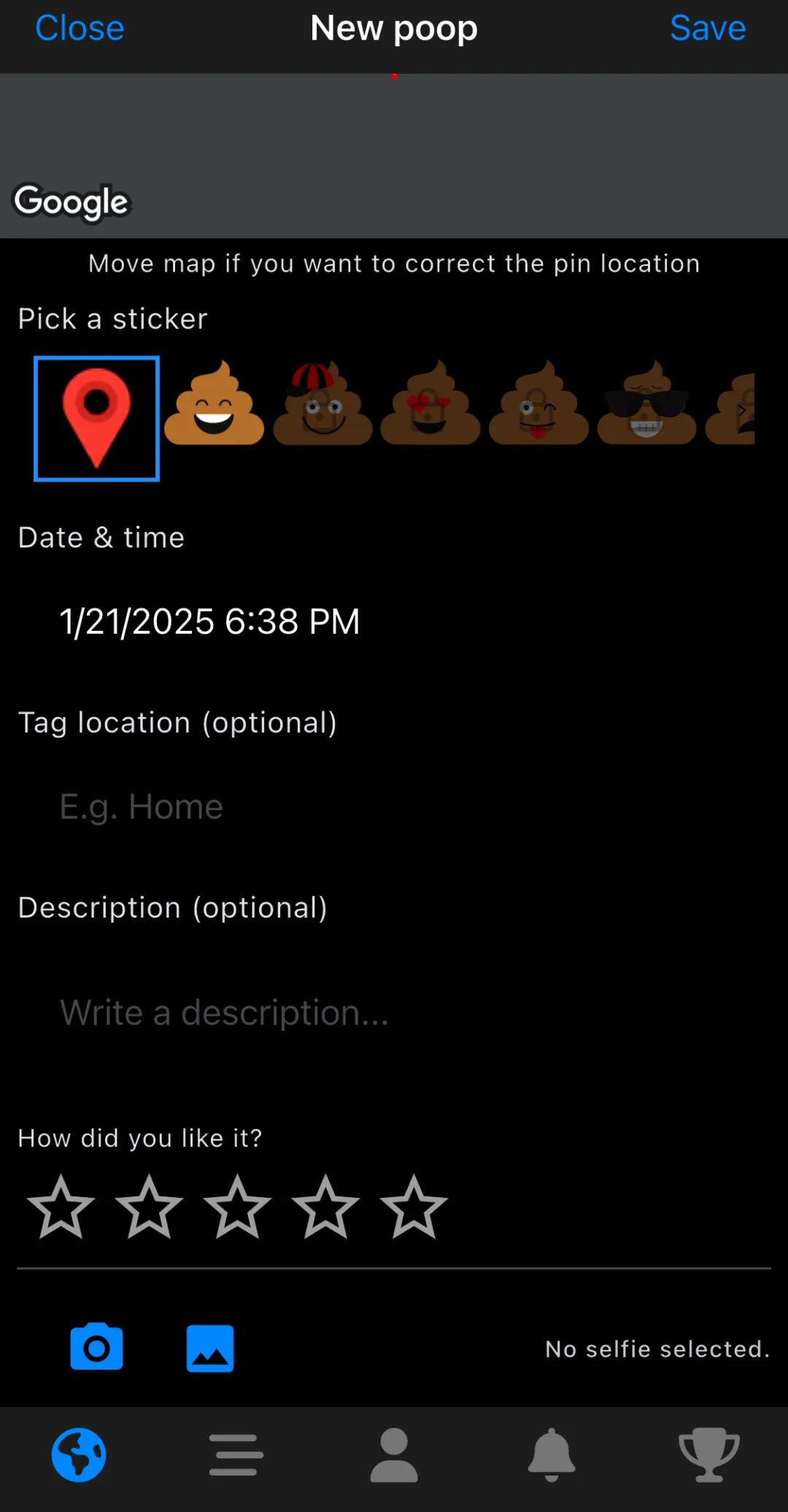Image resolution: width=788 pixels, height=1512 pixels.
Task: Pick the winking tongue-out poop sticker
Action: click(538, 404)
